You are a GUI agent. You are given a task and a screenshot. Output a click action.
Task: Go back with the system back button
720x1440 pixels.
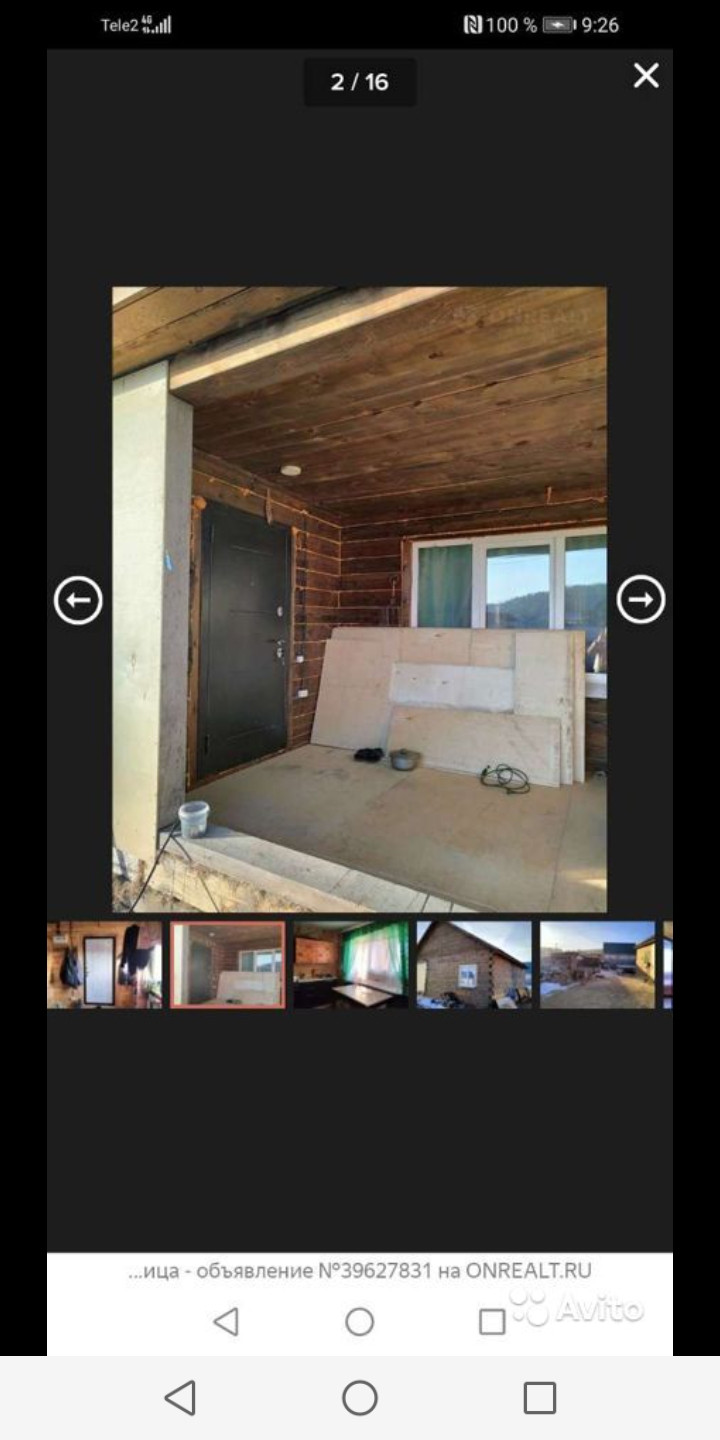coord(180,1397)
